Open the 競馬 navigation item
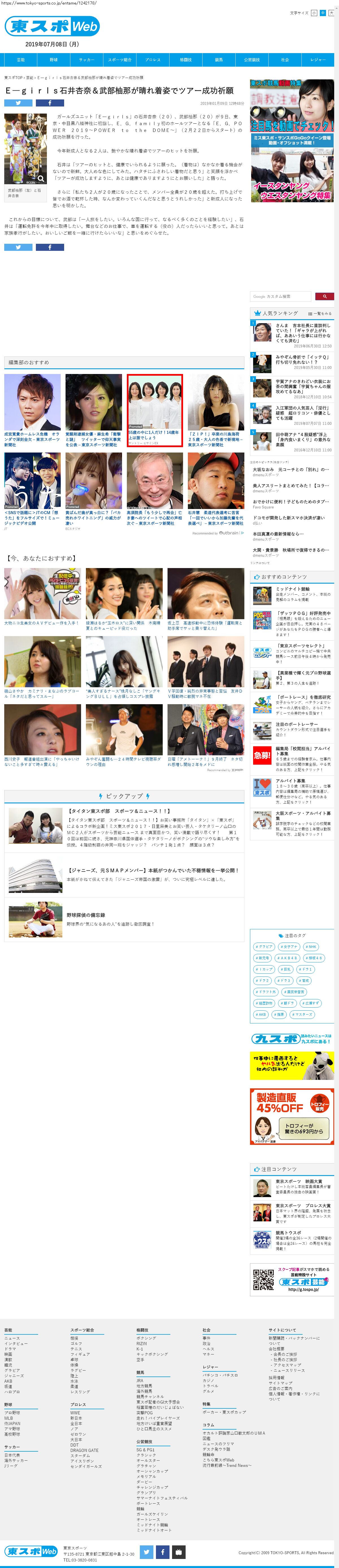339x1568 pixels. [x=218, y=60]
